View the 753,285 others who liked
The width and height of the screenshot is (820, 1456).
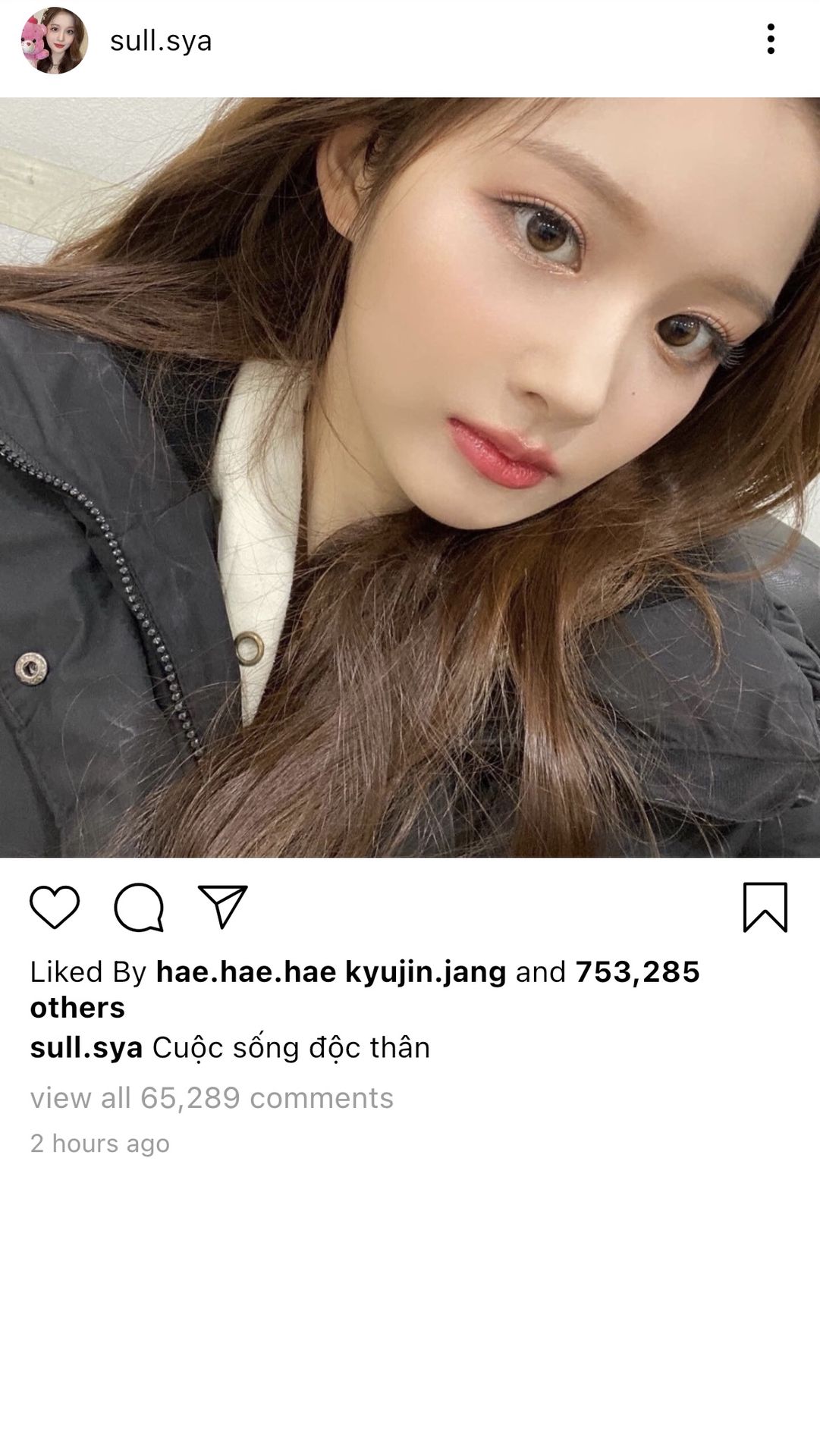(x=637, y=972)
